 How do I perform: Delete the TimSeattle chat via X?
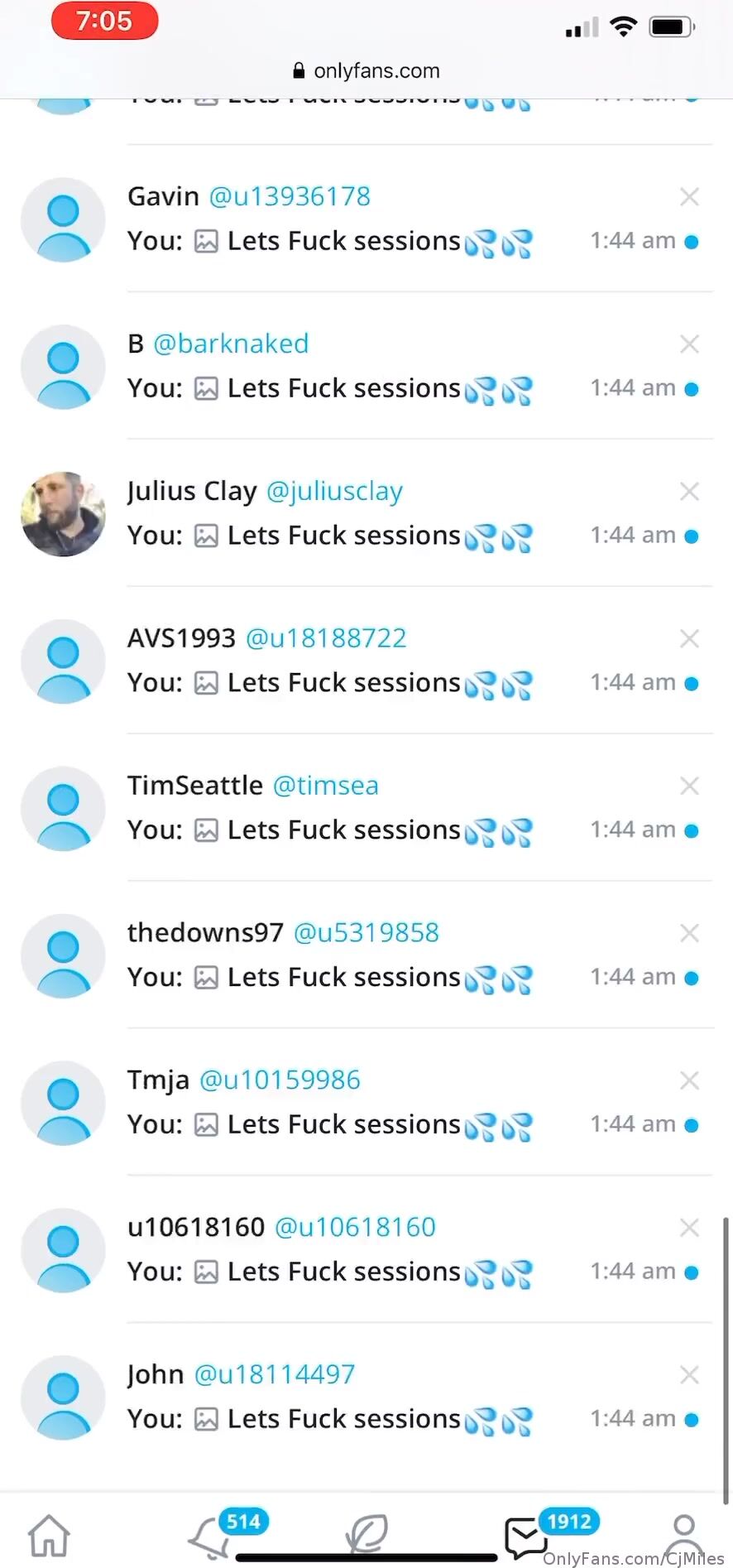pyautogui.click(x=689, y=786)
